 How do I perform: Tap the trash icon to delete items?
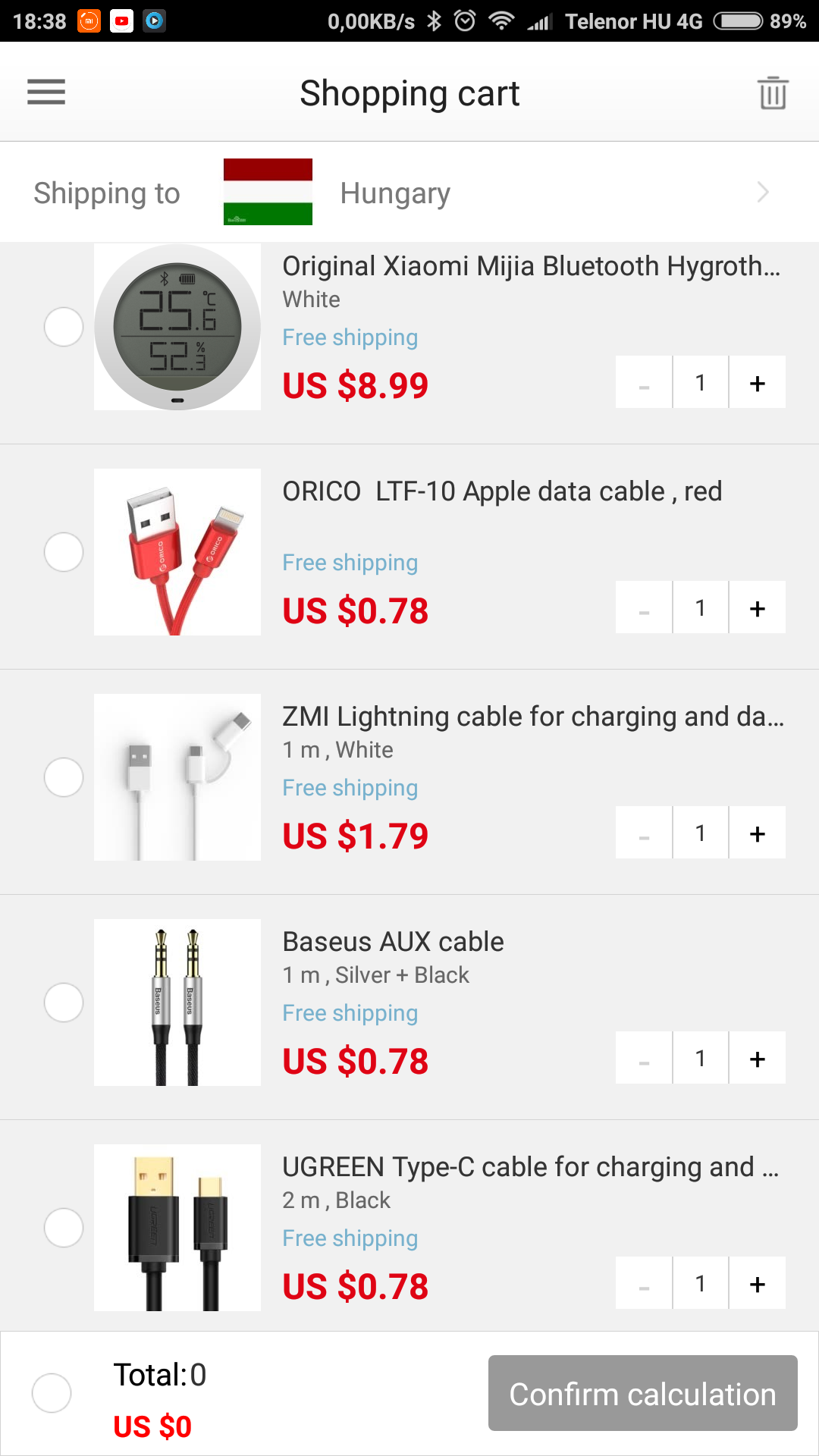tap(773, 93)
